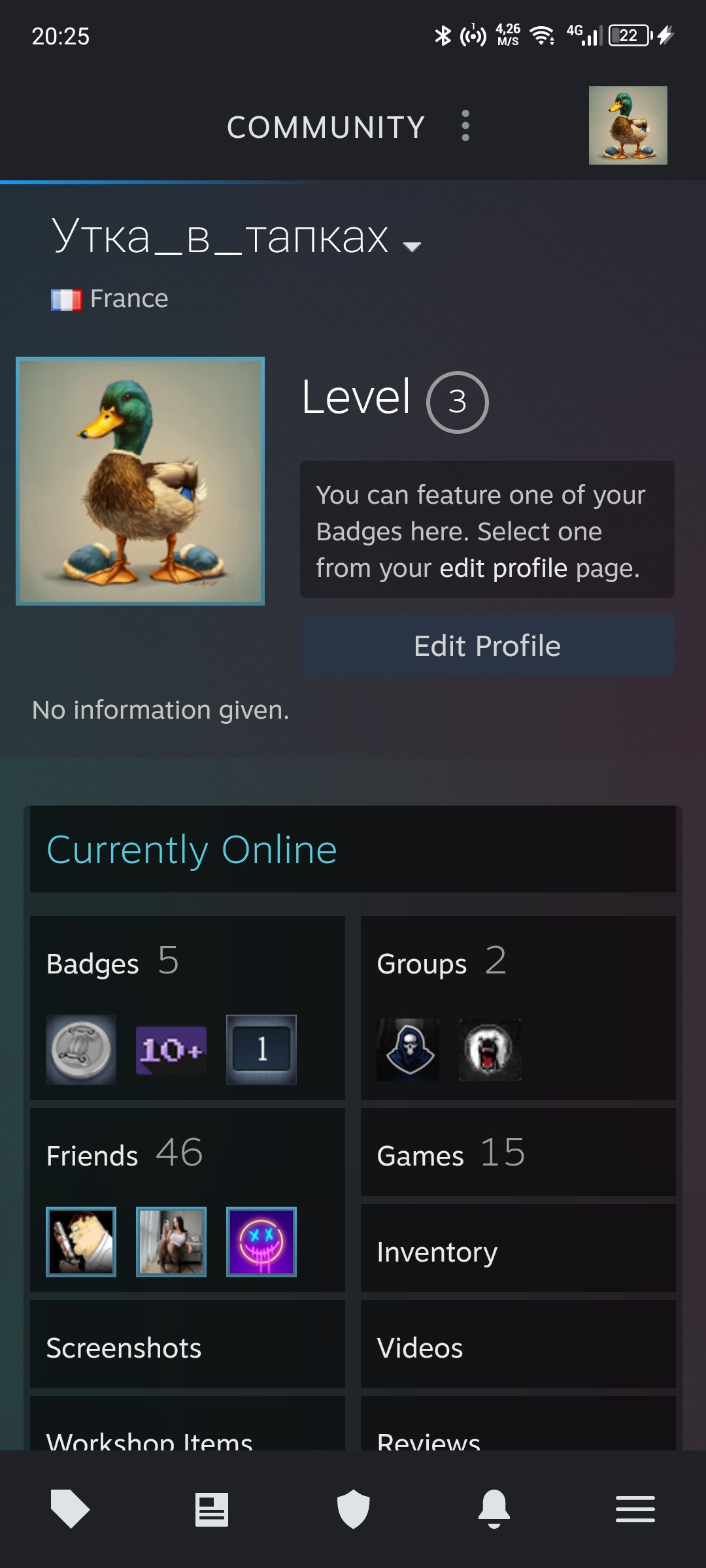Open the skull hooded group icon
The image size is (706, 1568).
pyautogui.click(x=408, y=1050)
